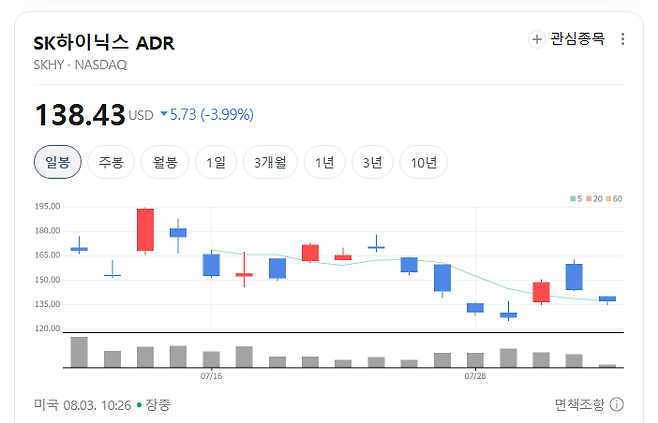The height and width of the screenshot is (423, 658).
Task: Open the 면책조항 disclaimer info
Action: click(x=589, y=405)
